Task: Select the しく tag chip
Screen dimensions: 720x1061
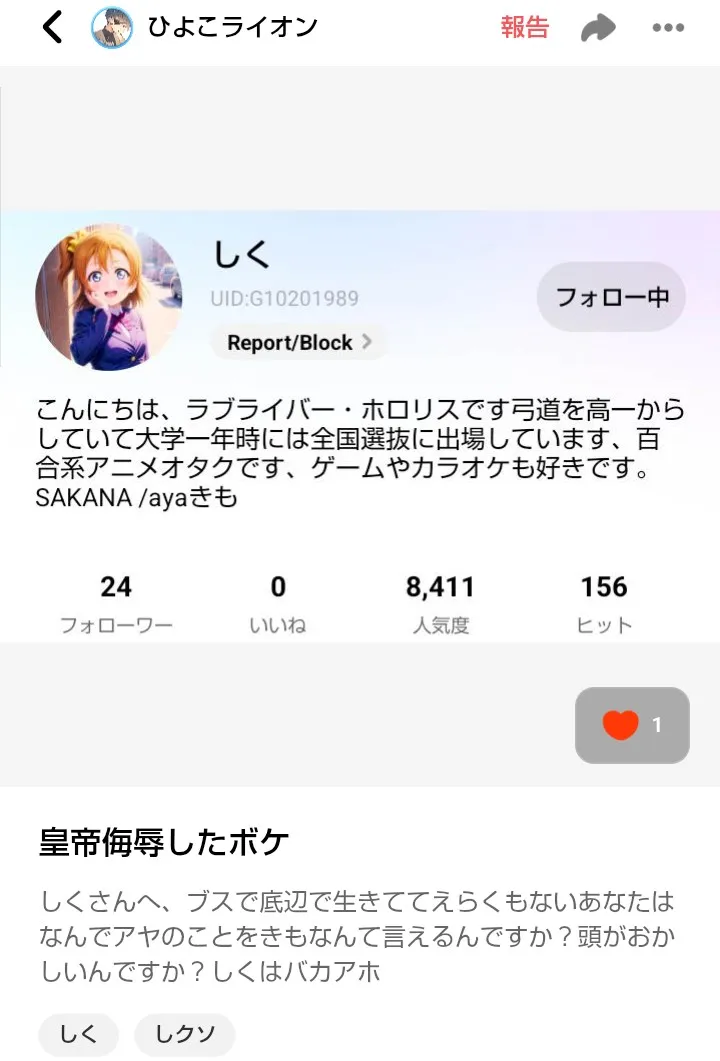Action: (x=78, y=1035)
